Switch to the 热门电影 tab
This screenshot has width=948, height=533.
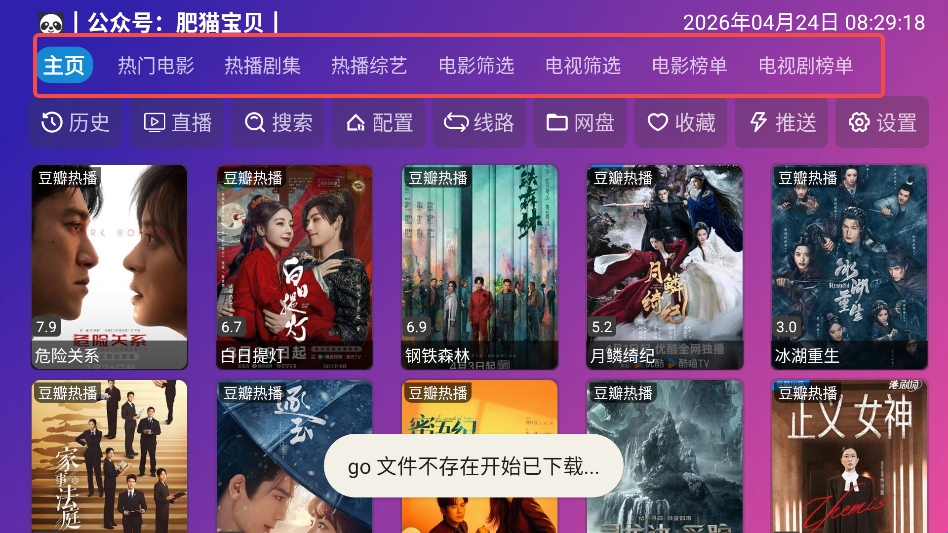click(x=156, y=66)
